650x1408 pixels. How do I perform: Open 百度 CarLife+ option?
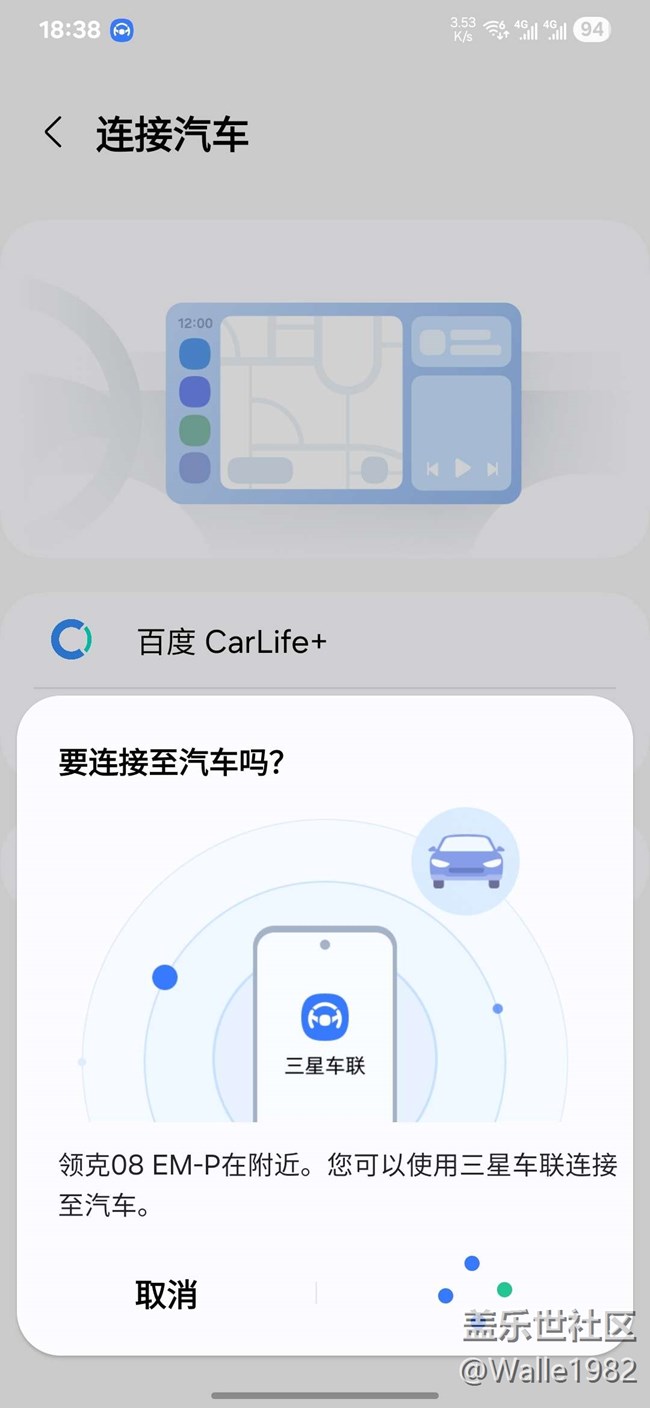point(232,641)
